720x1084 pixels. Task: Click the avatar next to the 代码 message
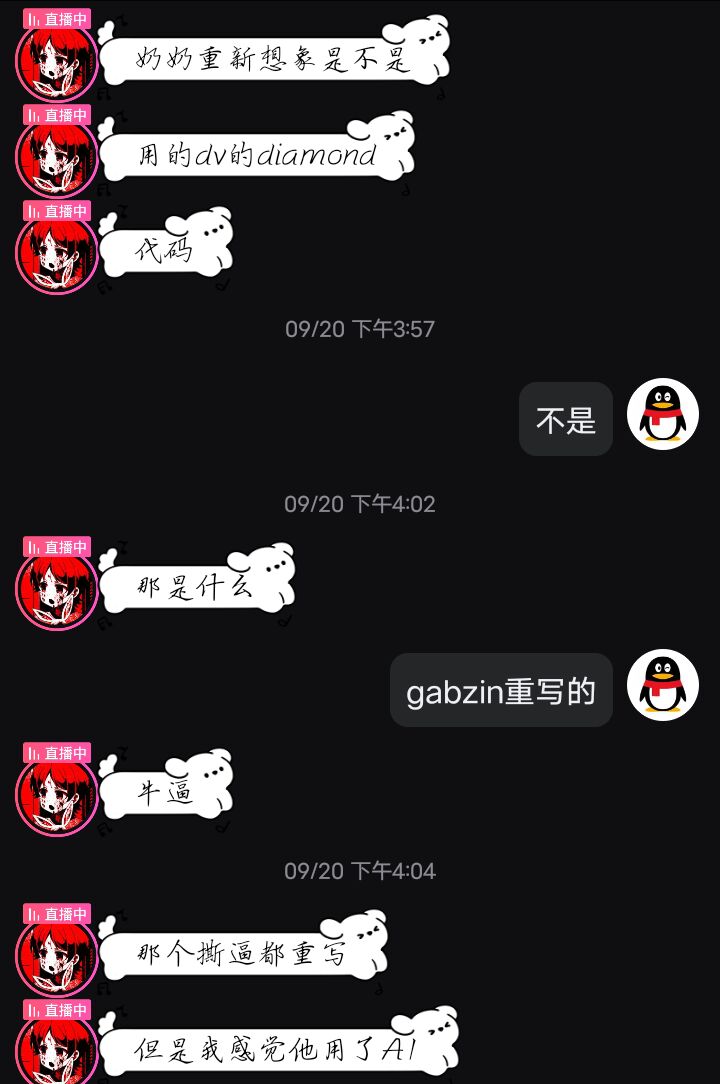(57, 255)
